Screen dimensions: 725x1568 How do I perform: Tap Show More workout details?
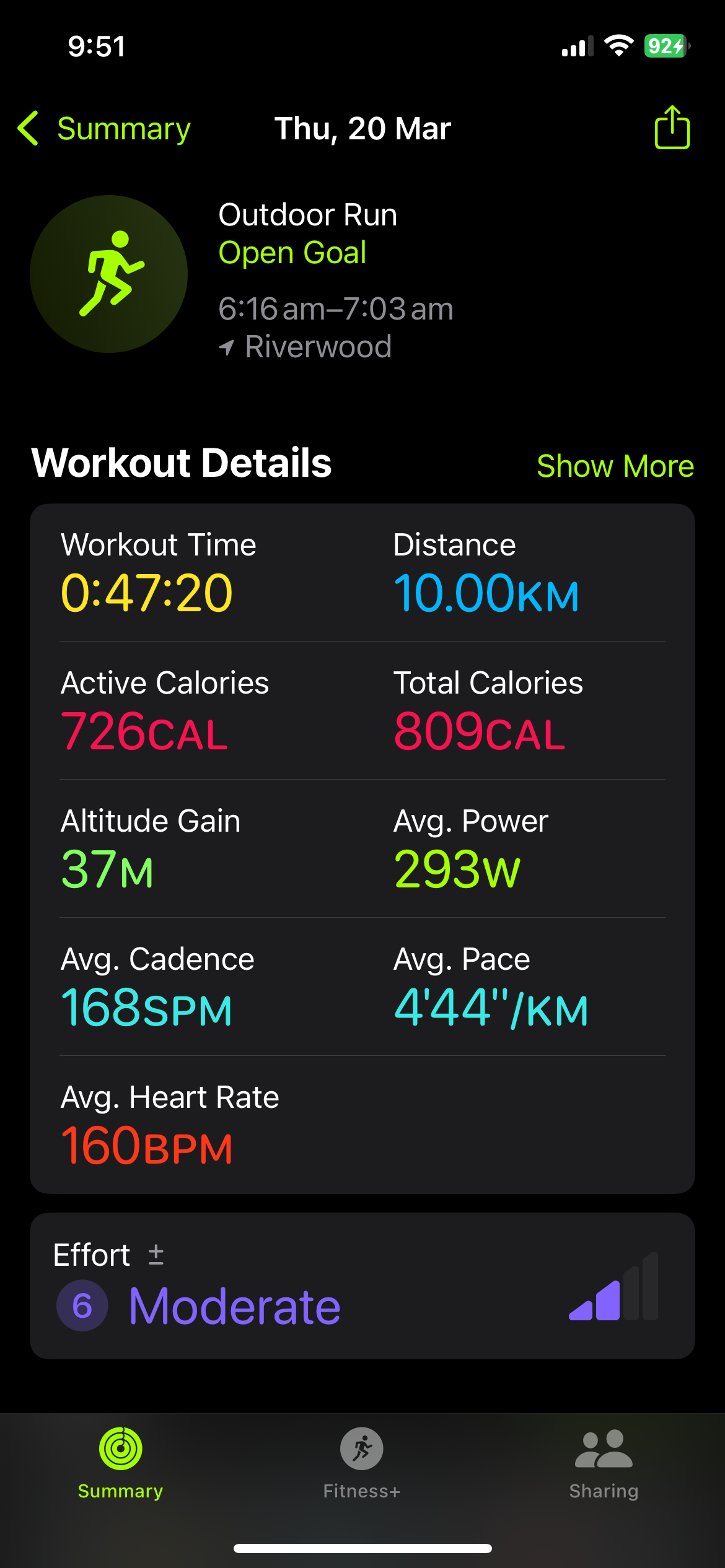coord(615,466)
